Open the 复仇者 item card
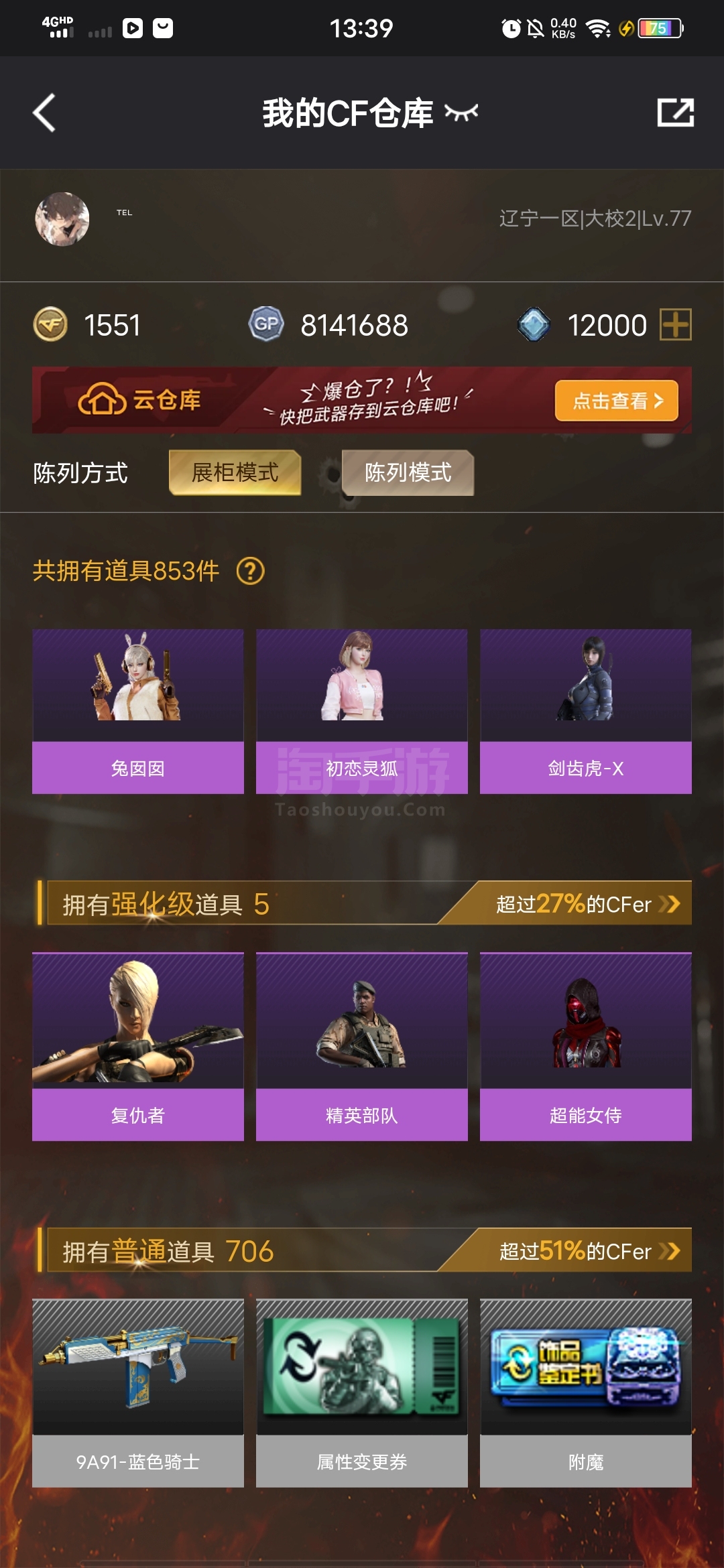Viewport: 724px width, 1568px height. point(138,1046)
